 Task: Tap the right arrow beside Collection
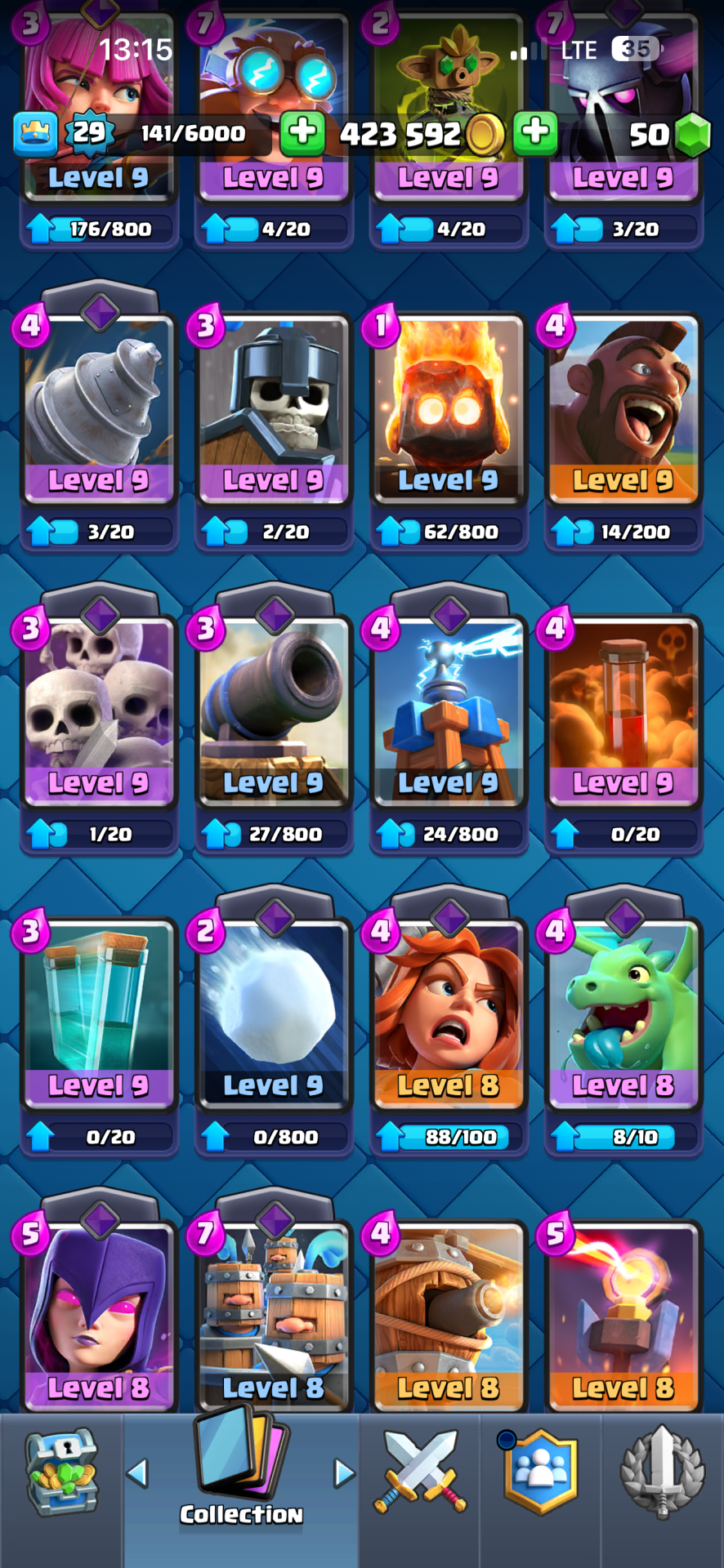(x=344, y=1473)
